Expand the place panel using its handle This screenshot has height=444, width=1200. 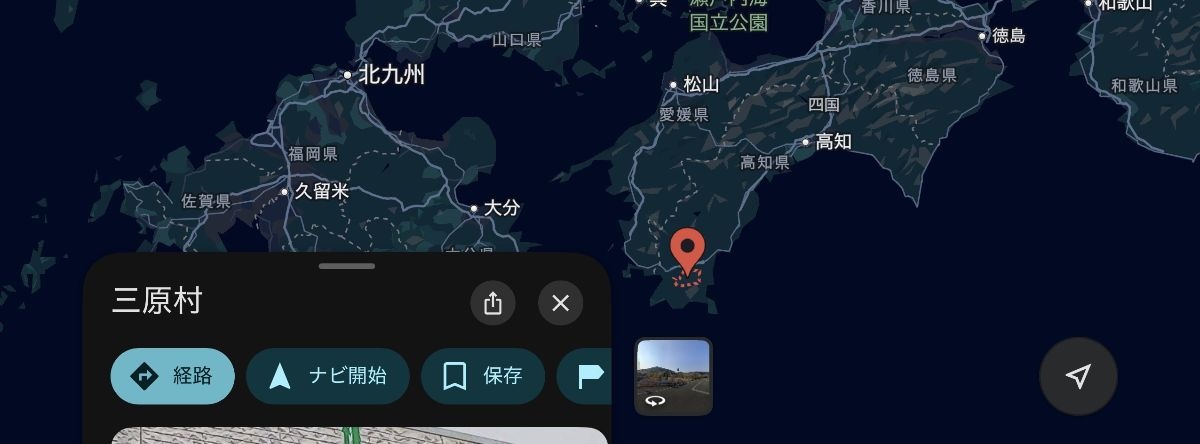click(x=347, y=266)
